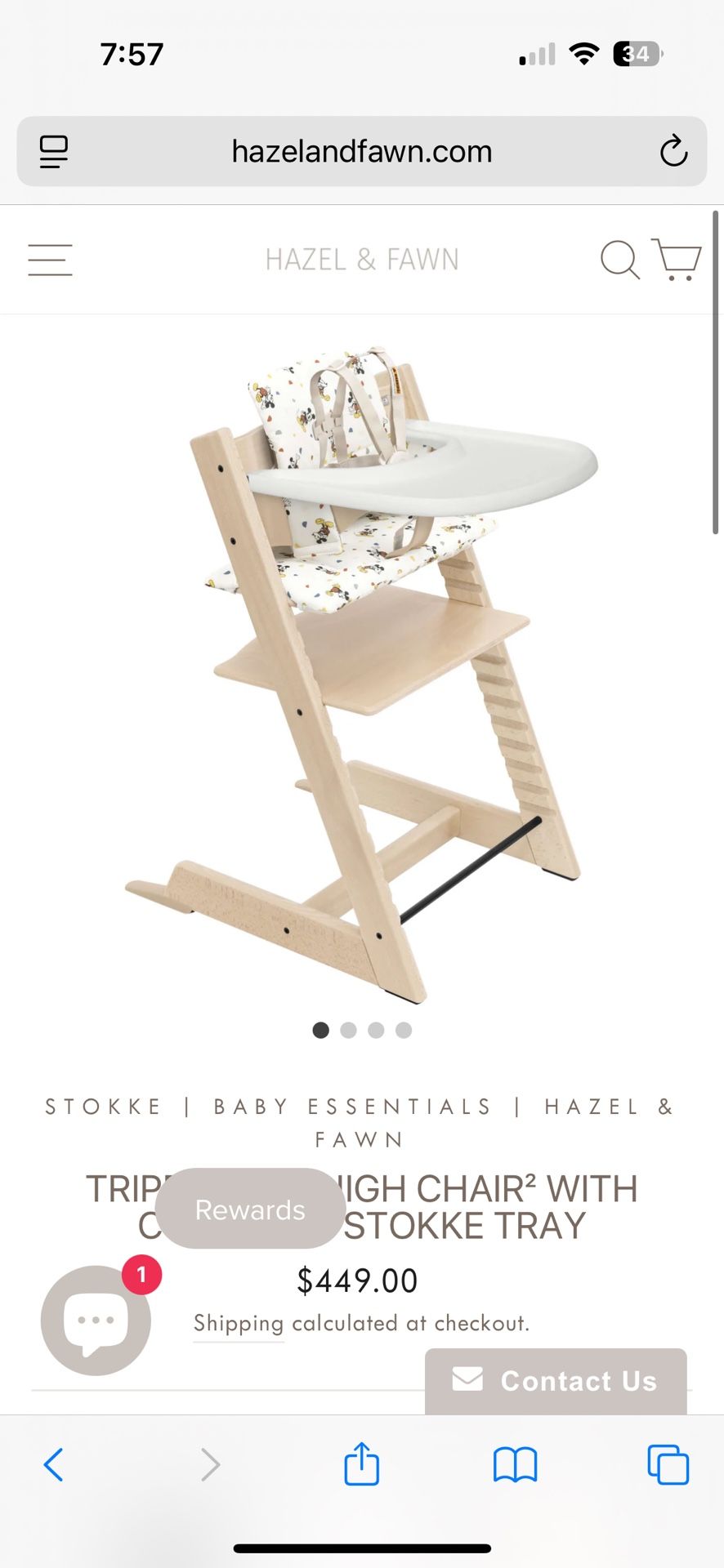724x1568 pixels.
Task: Go to the Hazel & Fawn homepage logo
Action: click(x=361, y=260)
